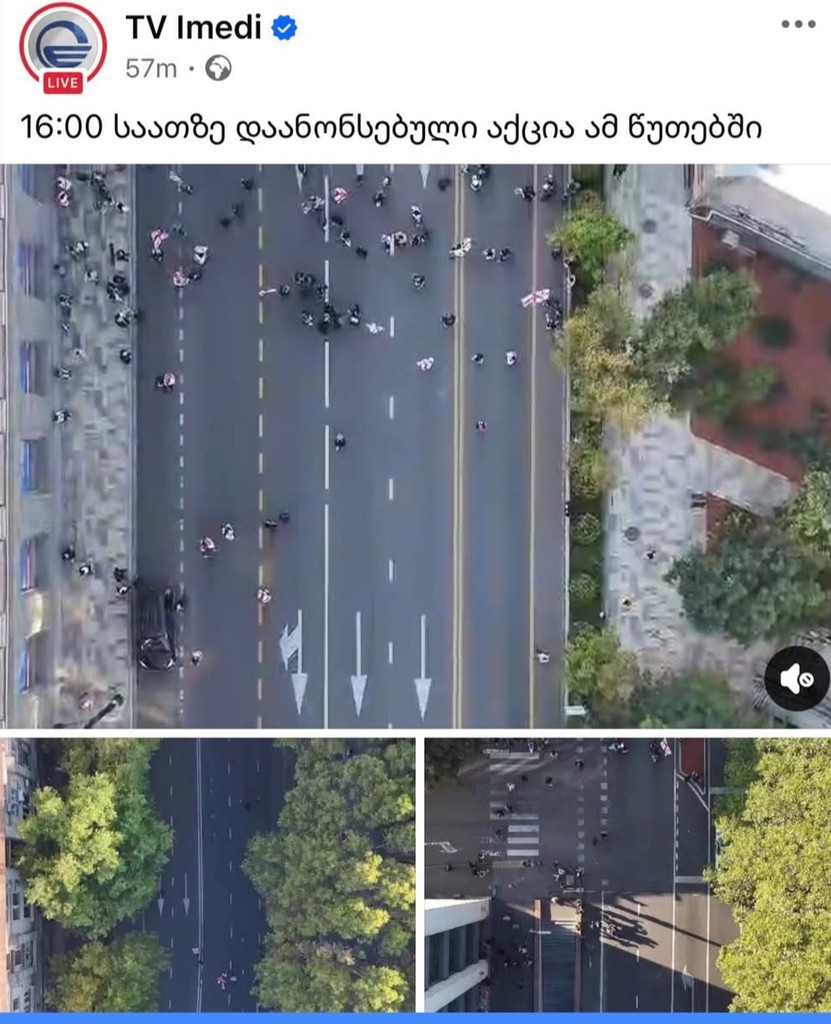Screen dimensions: 831x1024
Task: Open the bottom-left tree-lined street image
Action: 207,875
